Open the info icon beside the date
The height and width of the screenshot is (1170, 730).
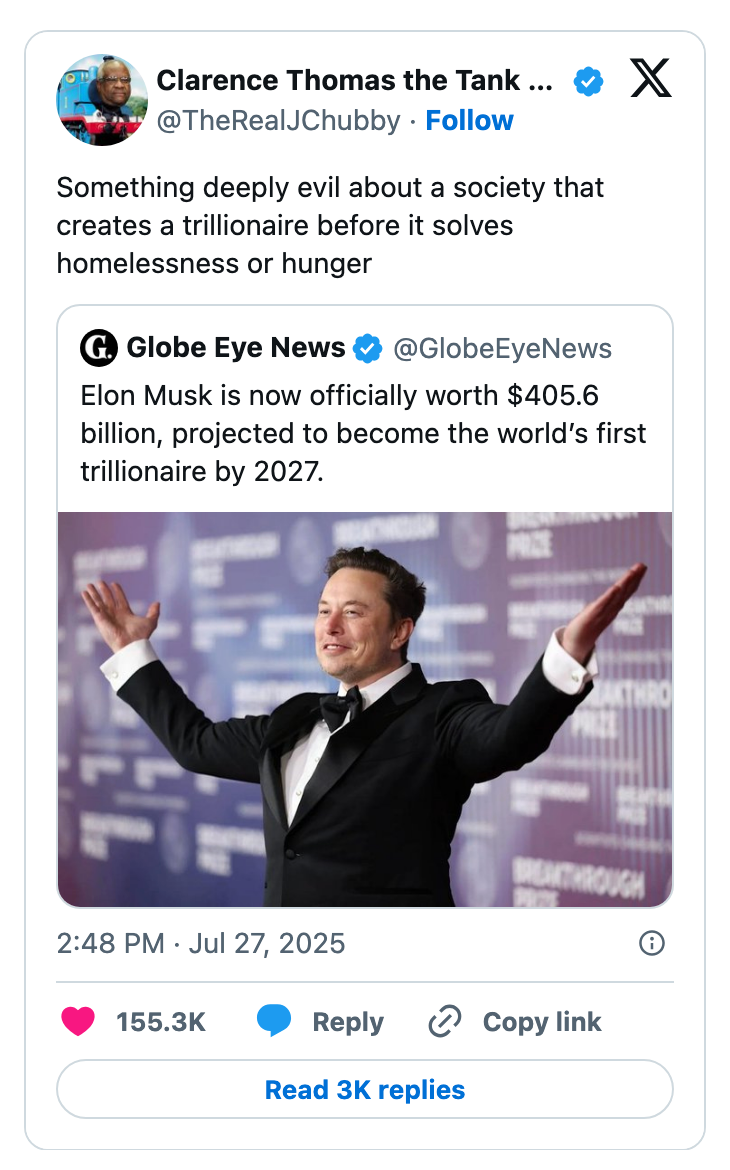651,943
